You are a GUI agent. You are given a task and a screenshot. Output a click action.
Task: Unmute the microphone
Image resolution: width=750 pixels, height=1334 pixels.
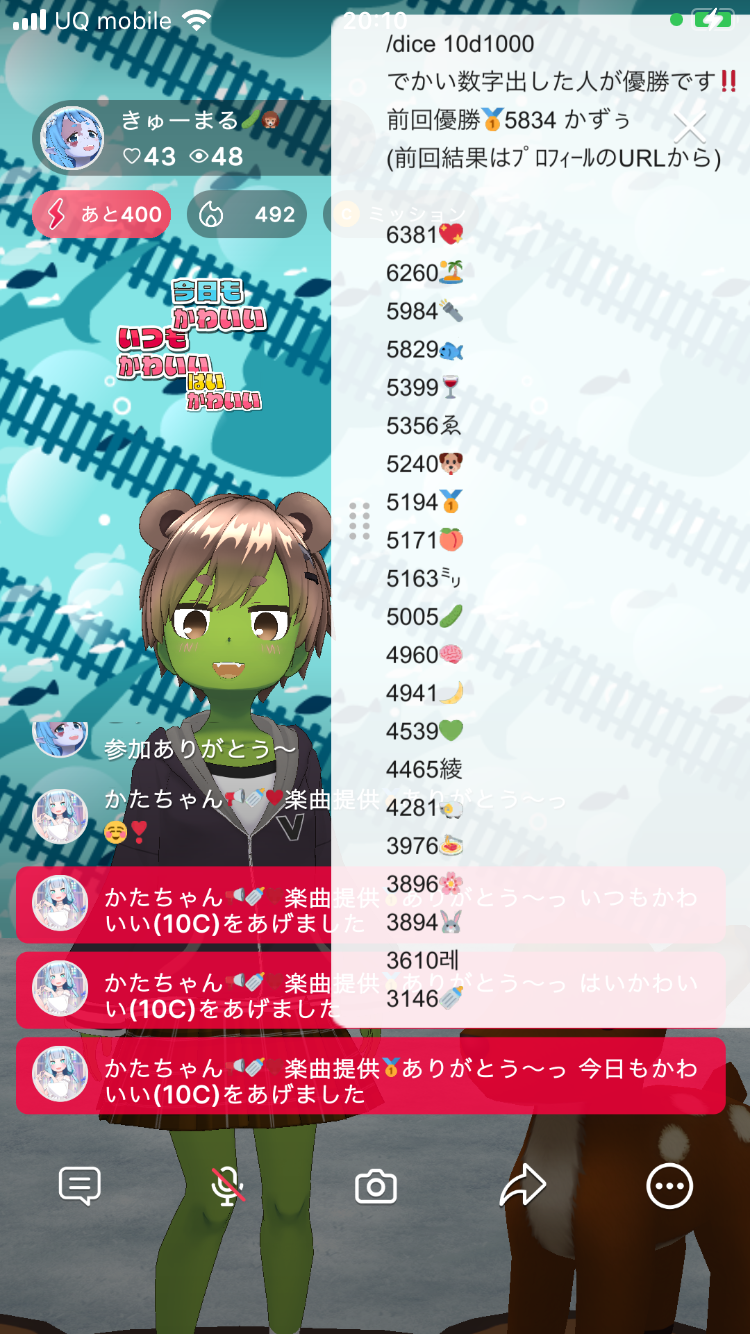pyautogui.click(x=228, y=1186)
